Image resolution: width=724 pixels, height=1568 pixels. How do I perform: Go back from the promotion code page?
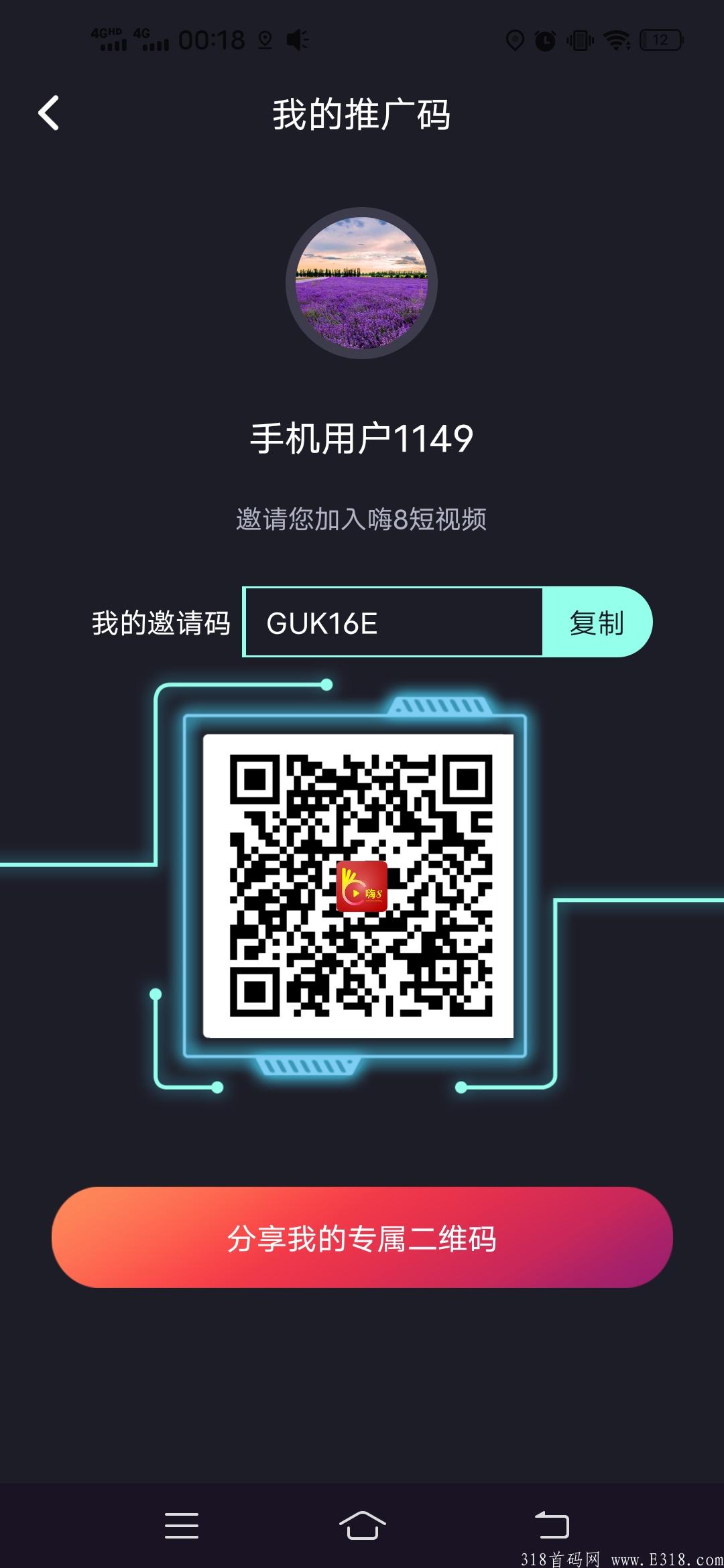(x=48, y=113)
